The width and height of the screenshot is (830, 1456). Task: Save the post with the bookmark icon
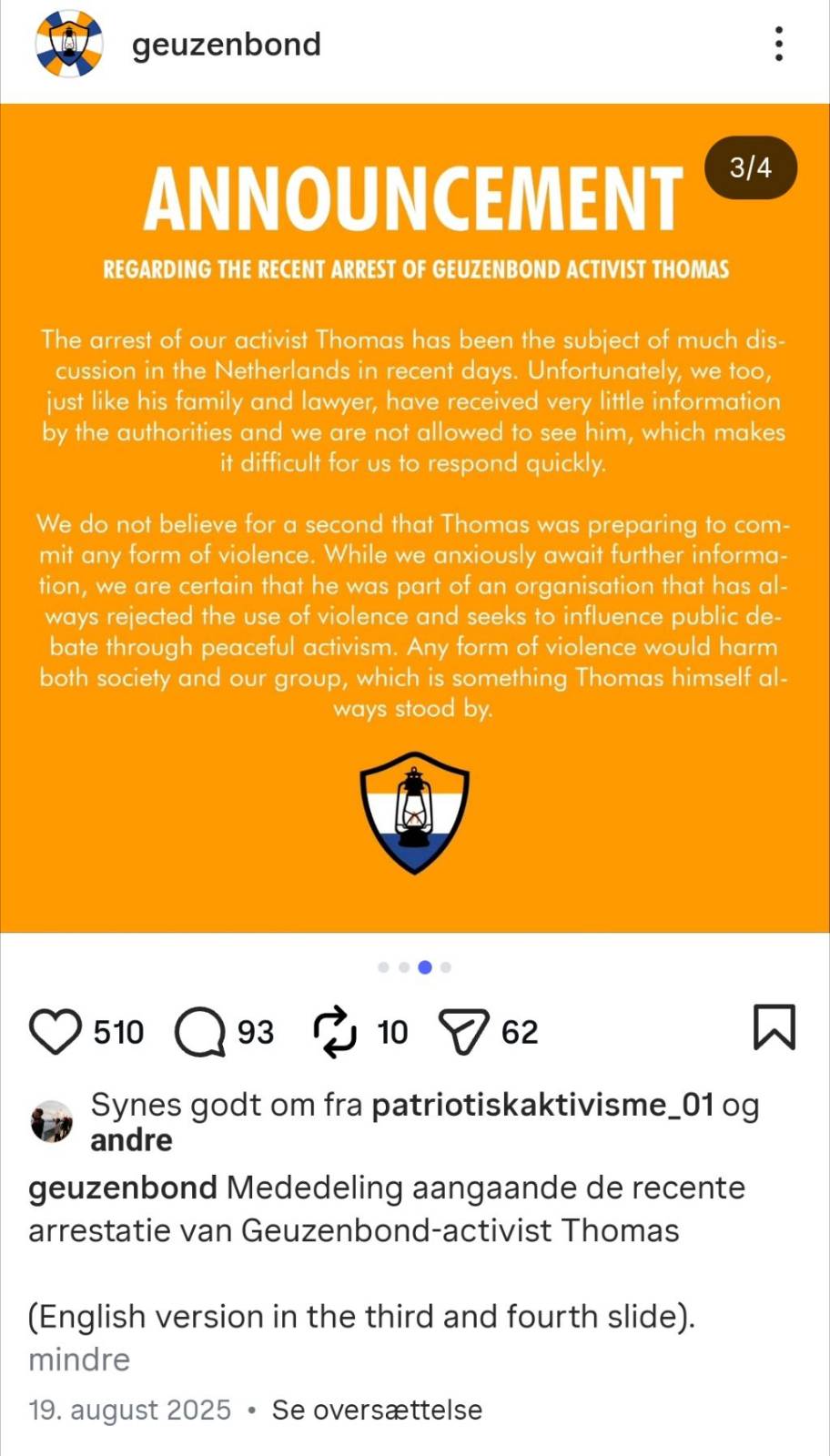pyautogui.click(x=773, y=1031)
